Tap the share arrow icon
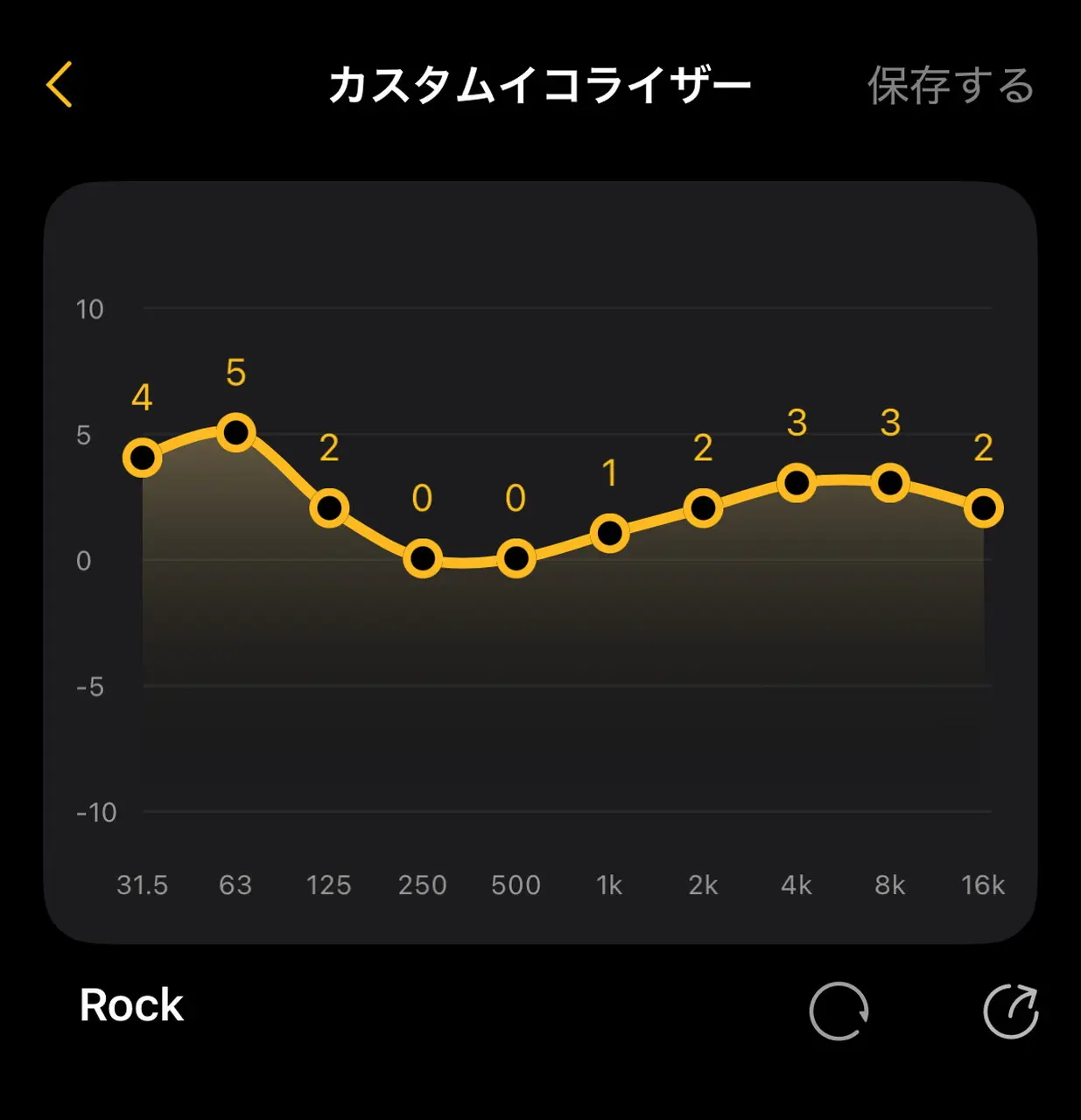The image size is (1081, 1120). click(1011, 1011)
